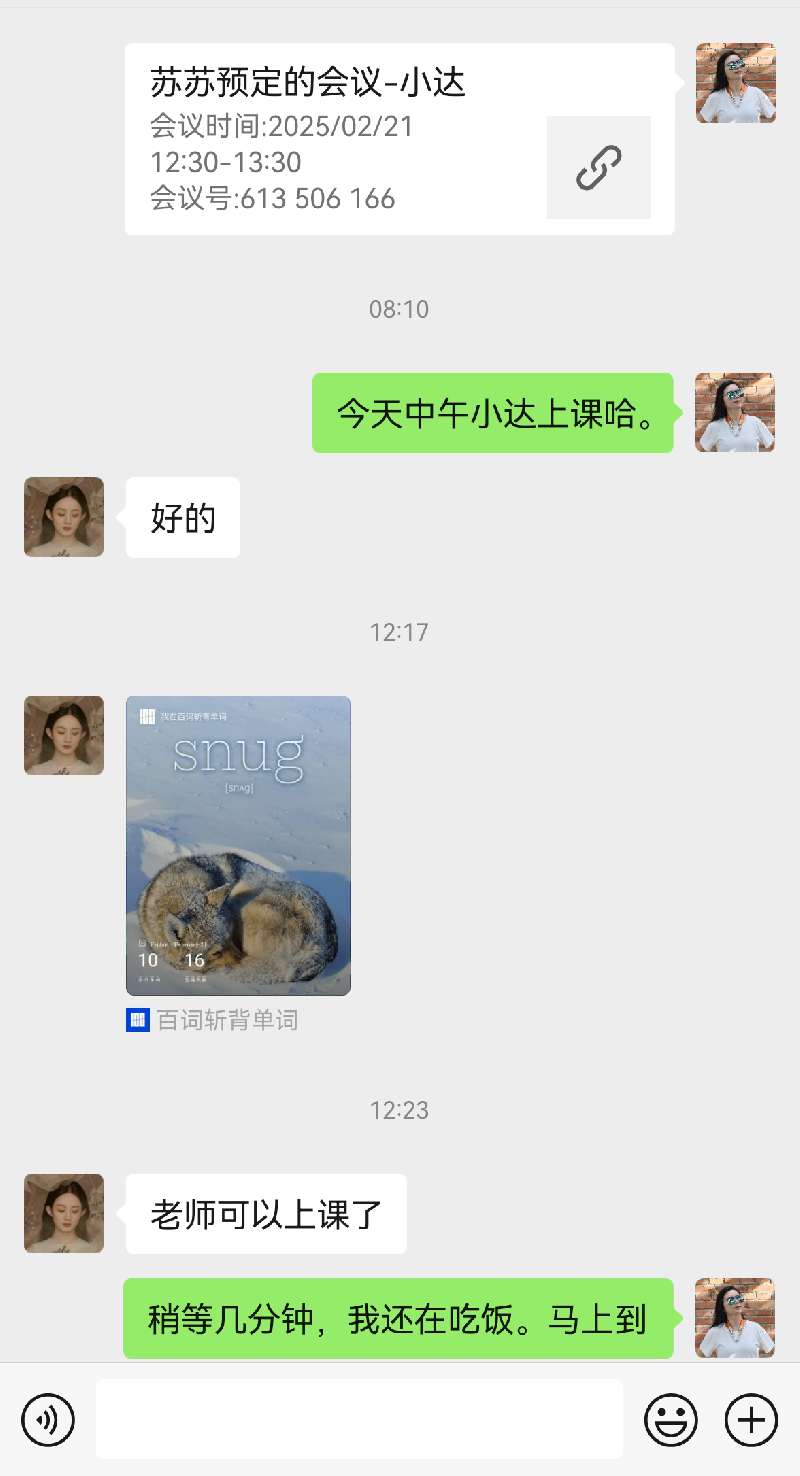This screenshot has height=1476, width=800.
Task: Open the avatar of the contact who sent 好的
Action: 64,517
